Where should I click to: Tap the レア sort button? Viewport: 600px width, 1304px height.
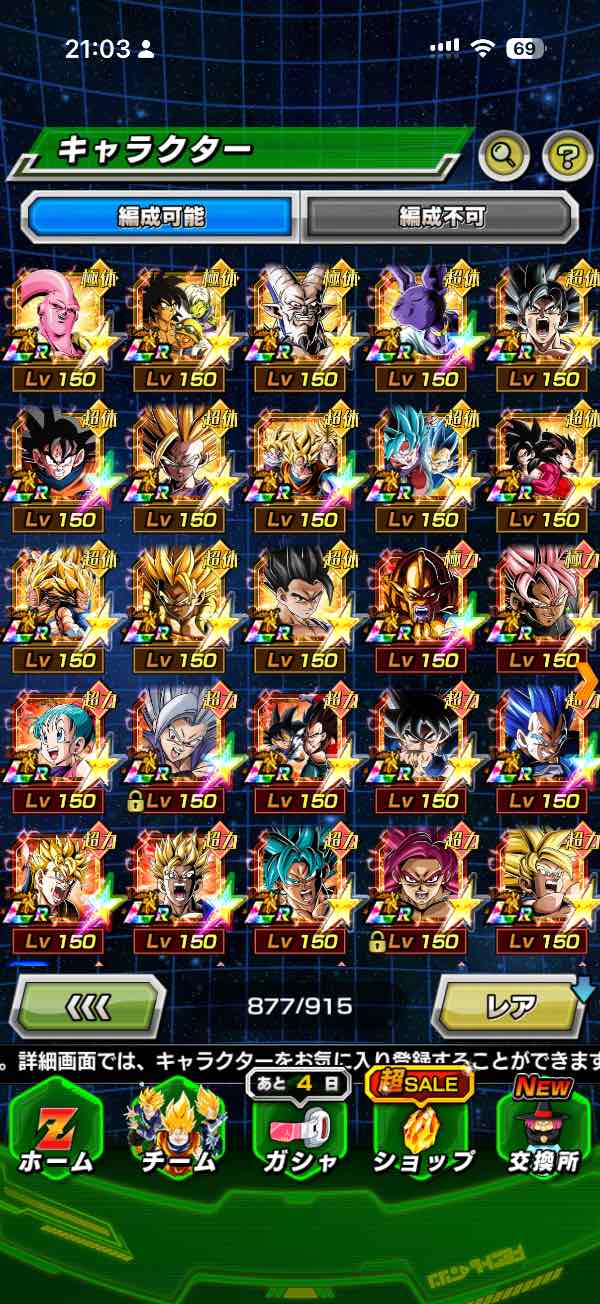[510, 1006]
